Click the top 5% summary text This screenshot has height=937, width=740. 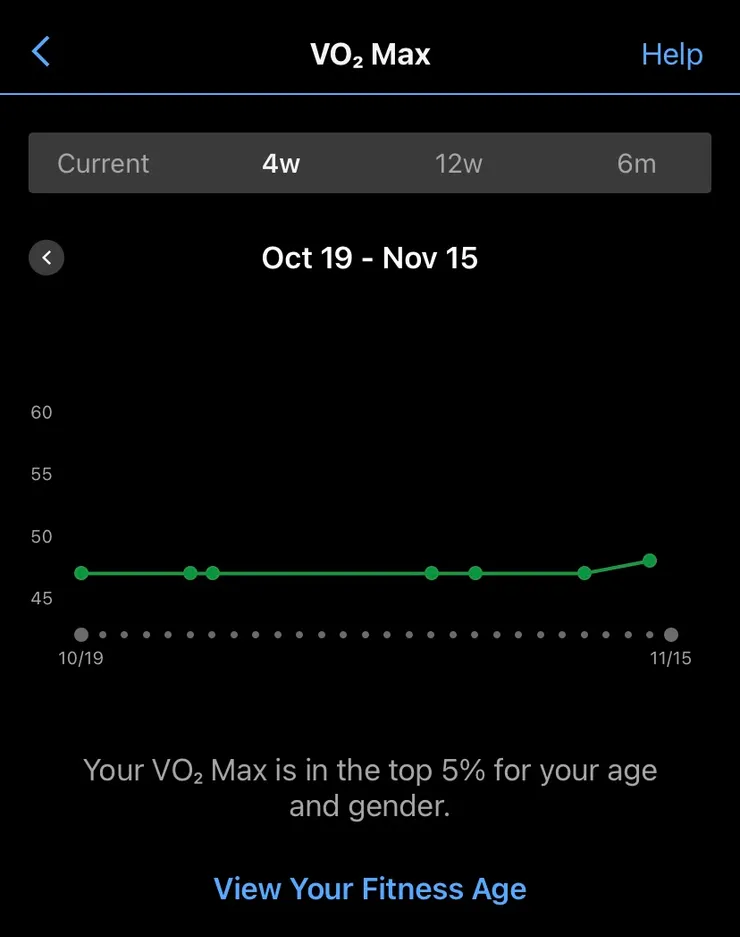point(370,790)
